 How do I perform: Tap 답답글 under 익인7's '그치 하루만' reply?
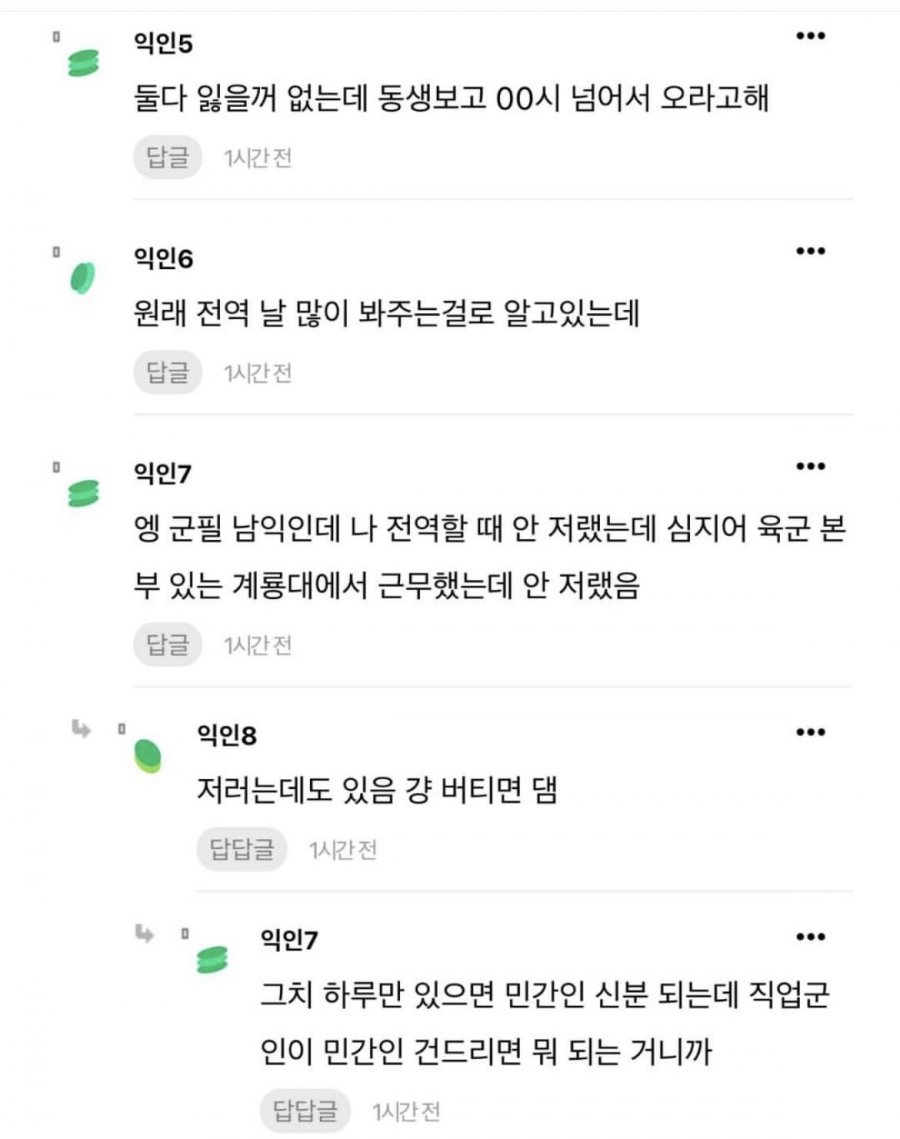305,1111
